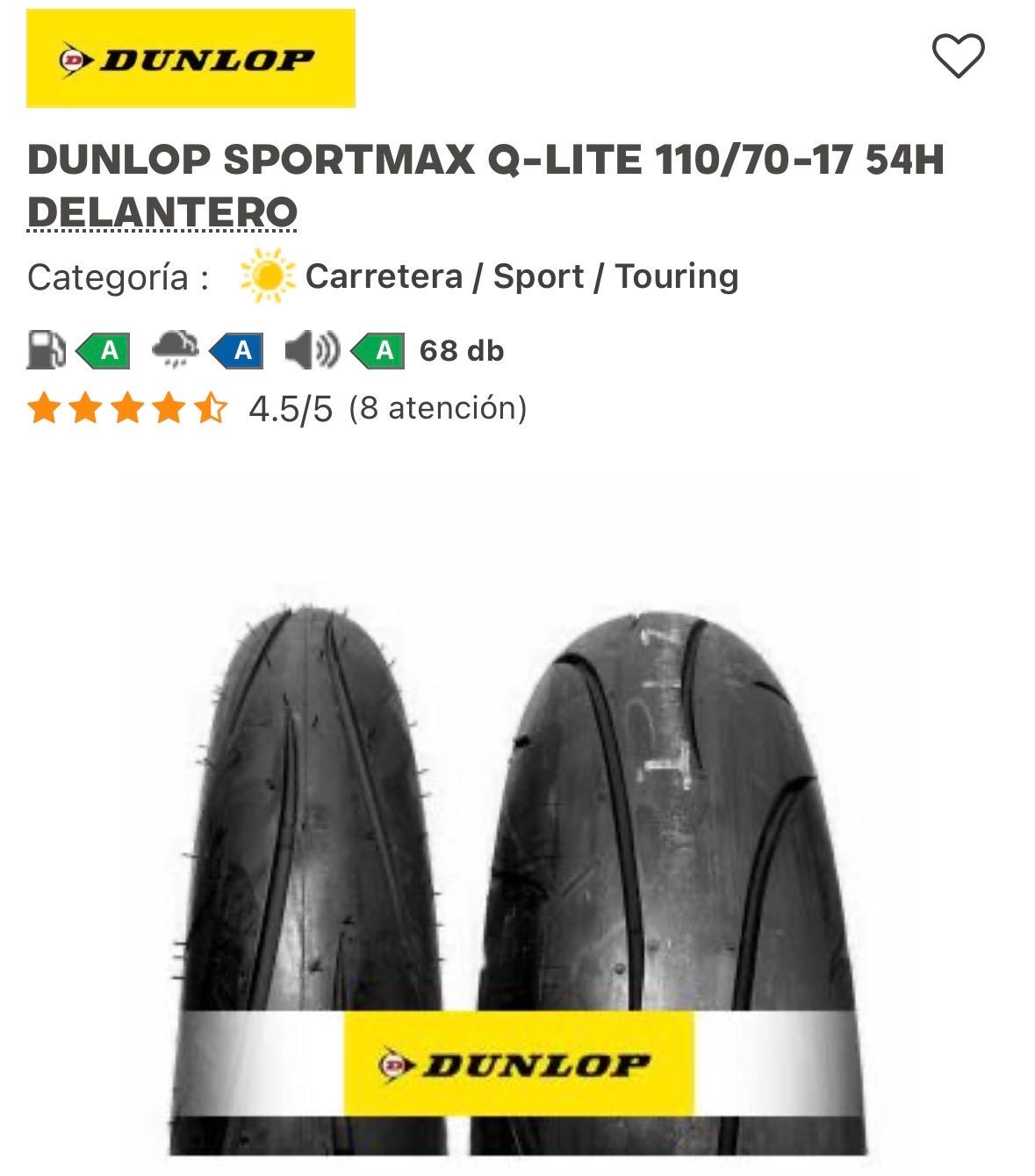
Task: Tap the underlined DELANTERO term
Action: [x=162, y=212]
